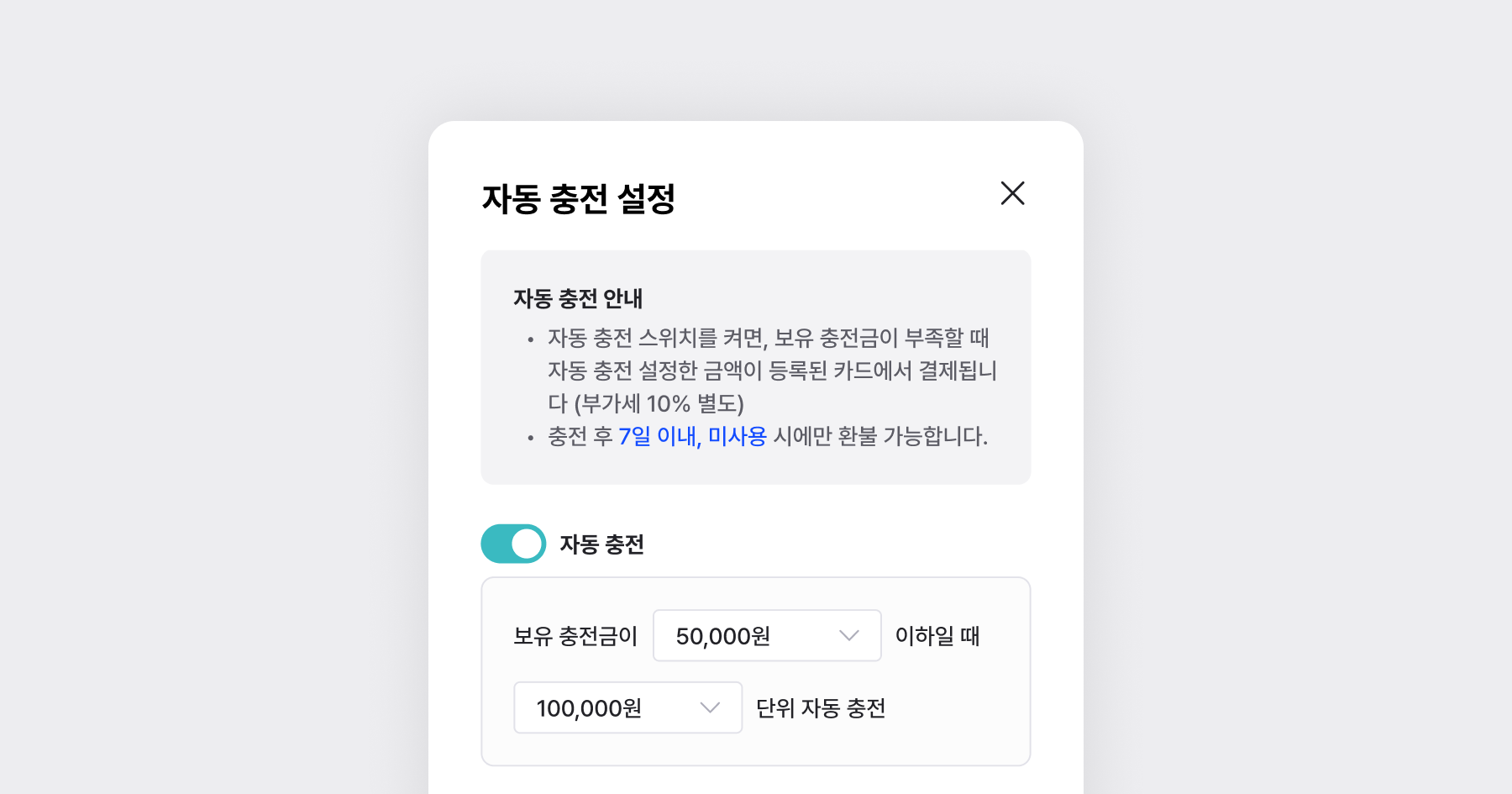Expand the 100,000원 charge amount dropdown
Image resolution: width=1512 pixels, height=794 pixels.
pyautogui.click(x=627, y=708)
